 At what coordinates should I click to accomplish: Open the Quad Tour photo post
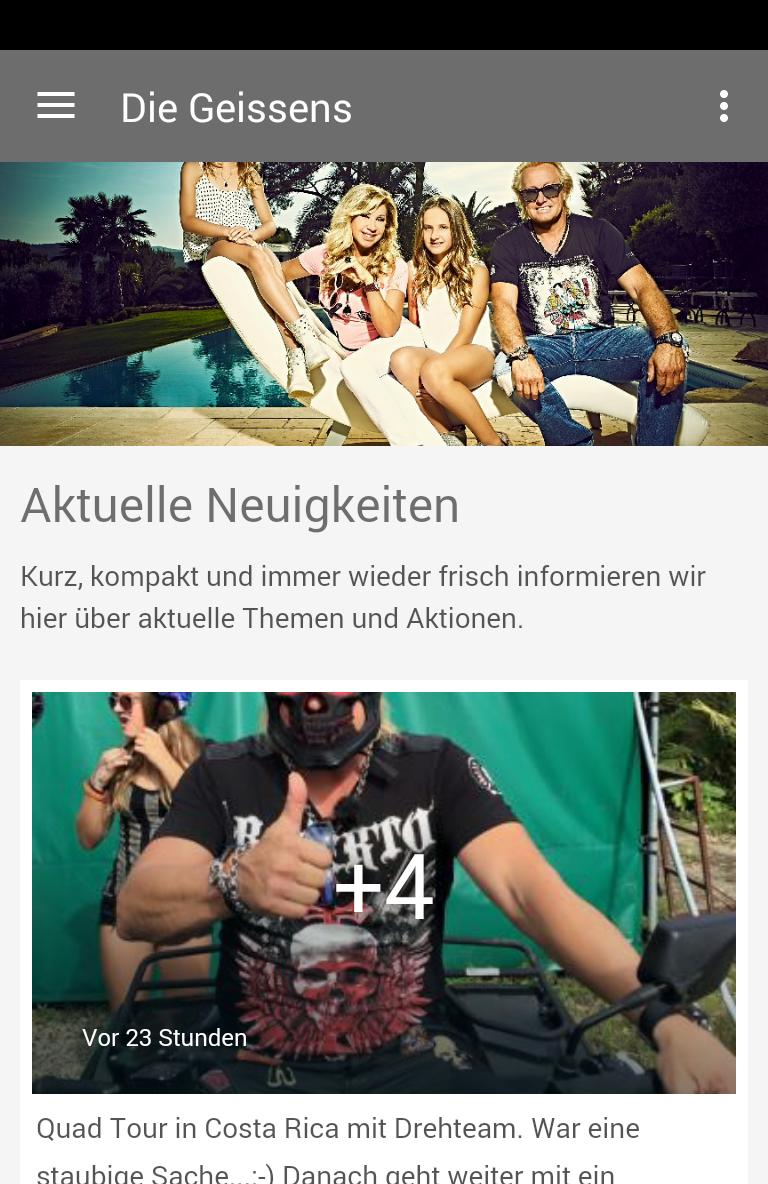[x=384, y=892]
